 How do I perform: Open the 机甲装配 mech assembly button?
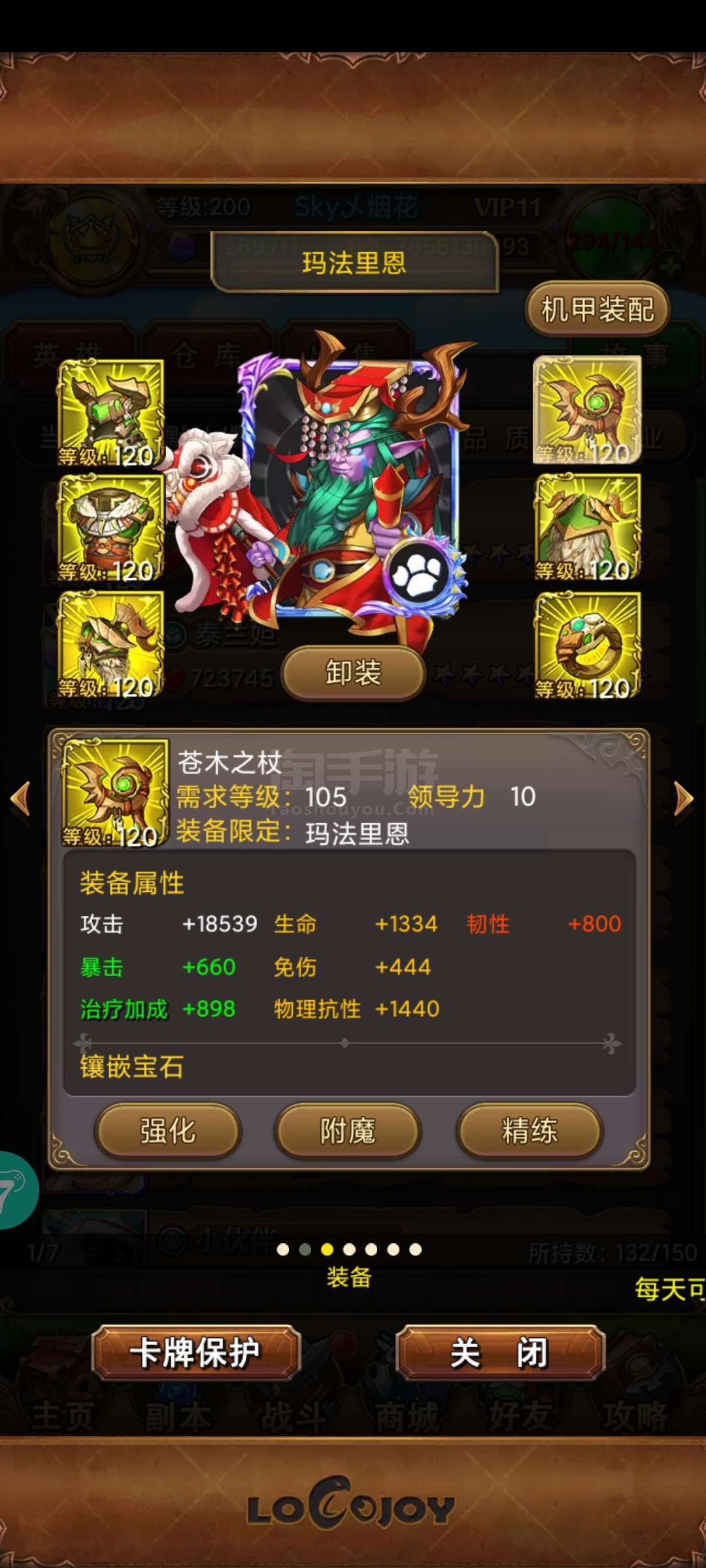tap(597, 309)
